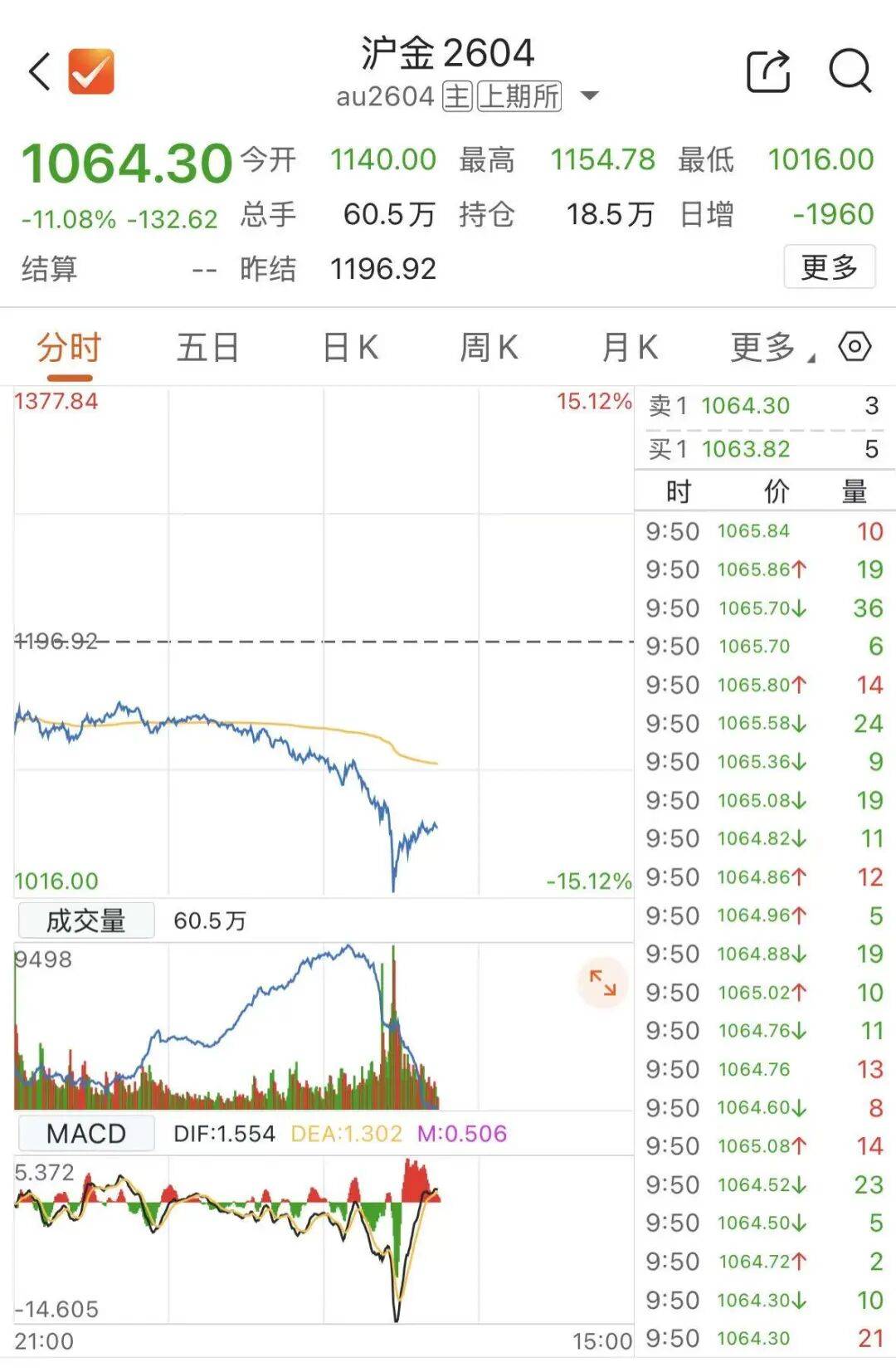Image resolution: width=896 pixels, height=1372 pixels.
Task: Click the 成交量 volume indicator label
Action: coord(84,919)
